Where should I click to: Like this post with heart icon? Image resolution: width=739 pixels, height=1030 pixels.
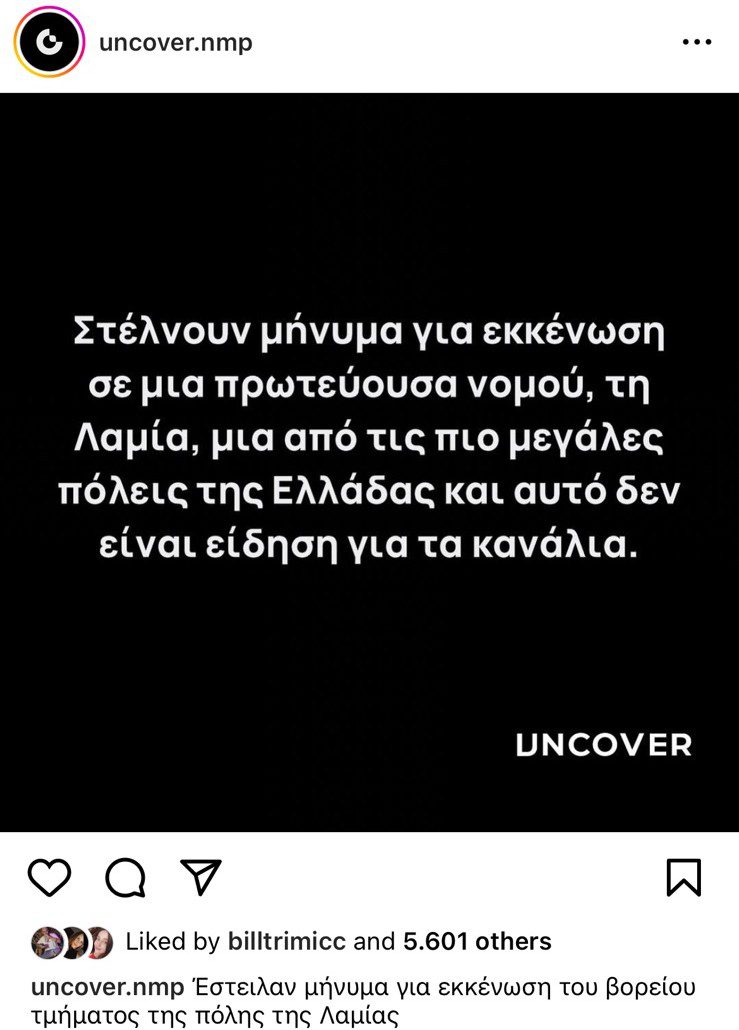tap(49, 877)
